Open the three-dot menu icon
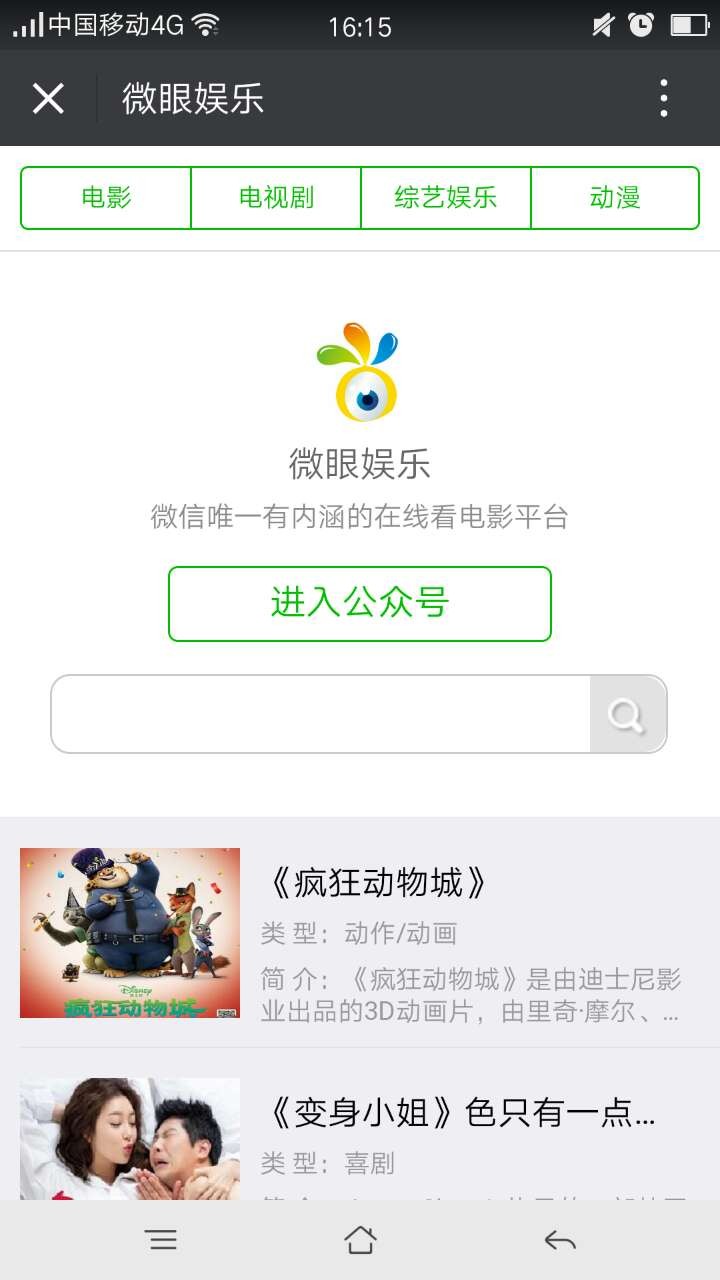 (x=663, y=97)
